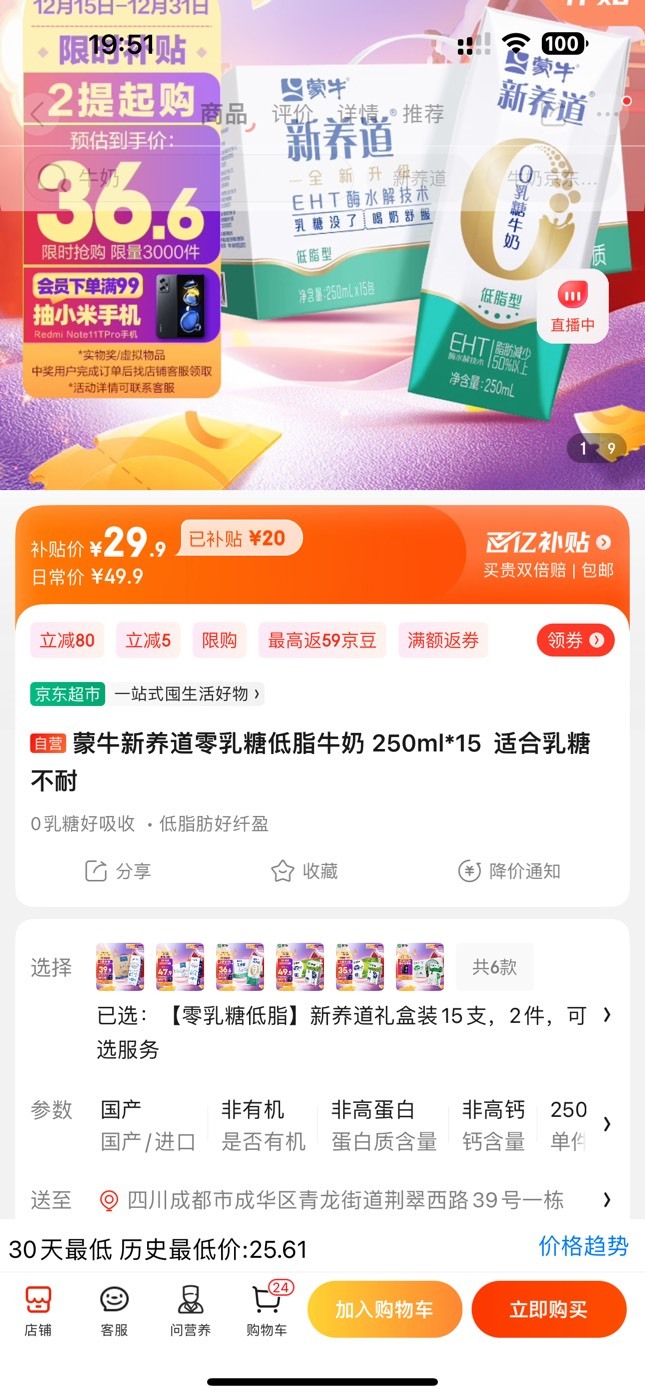
Task: Switch to the 评价 tab
Action: pyautogui.click(x=292, y=114)
